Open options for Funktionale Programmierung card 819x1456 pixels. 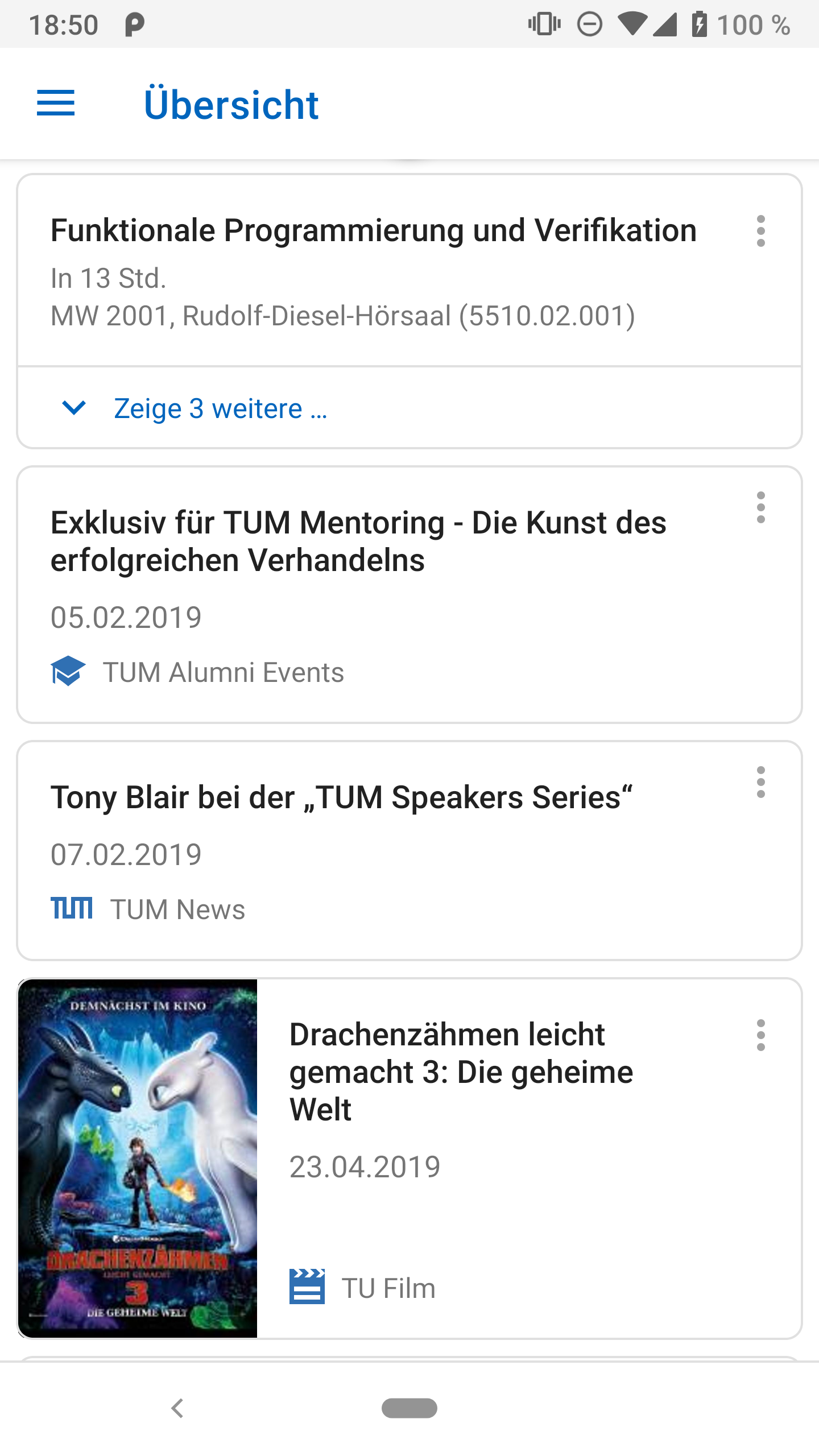[761, 231]
